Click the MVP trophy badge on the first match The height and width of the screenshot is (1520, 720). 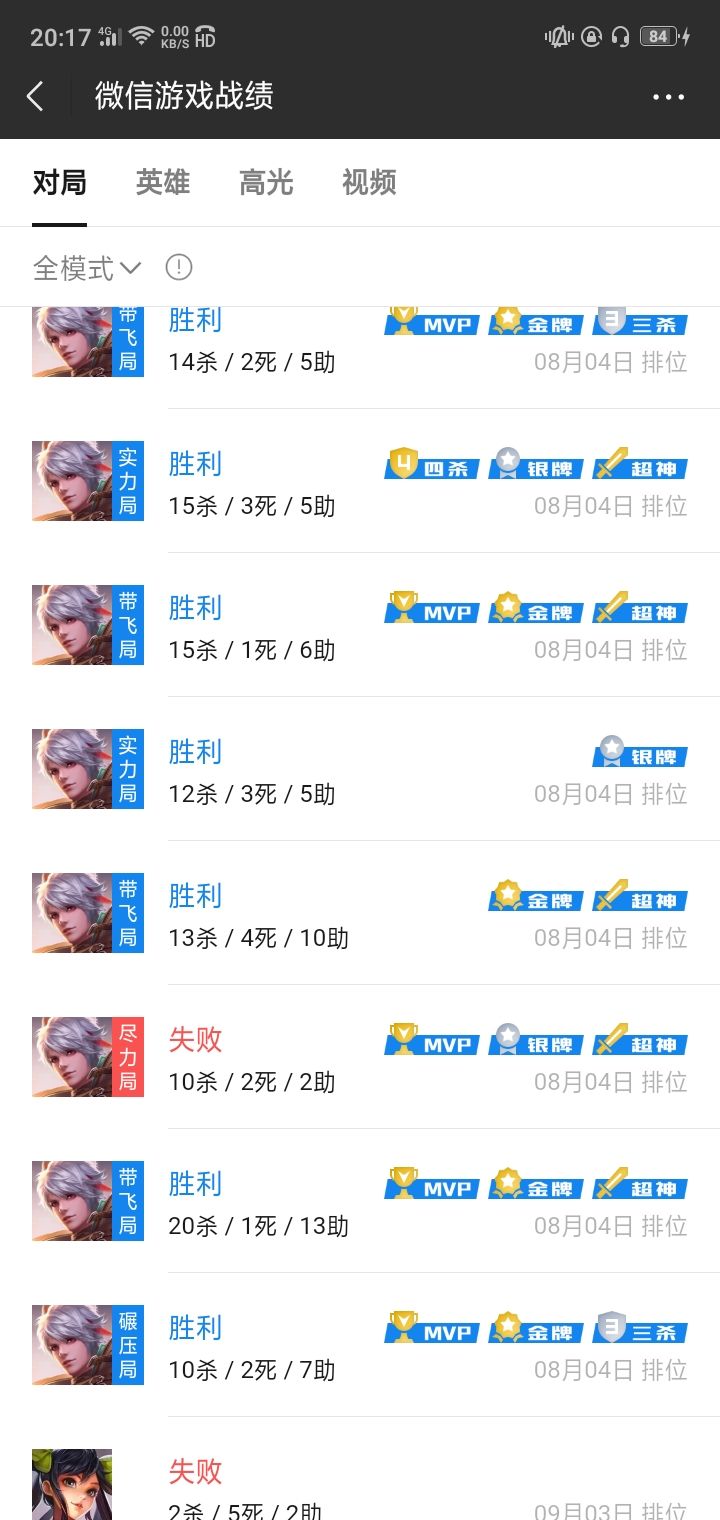pos(430,323)
